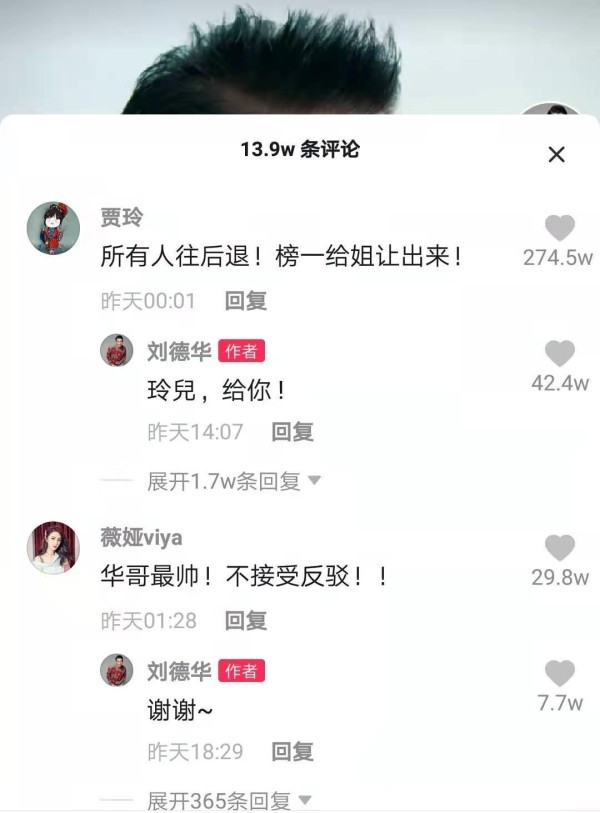600x813 pixels.
Task: Open username 贾玲's profile
Action: [121, 217]
